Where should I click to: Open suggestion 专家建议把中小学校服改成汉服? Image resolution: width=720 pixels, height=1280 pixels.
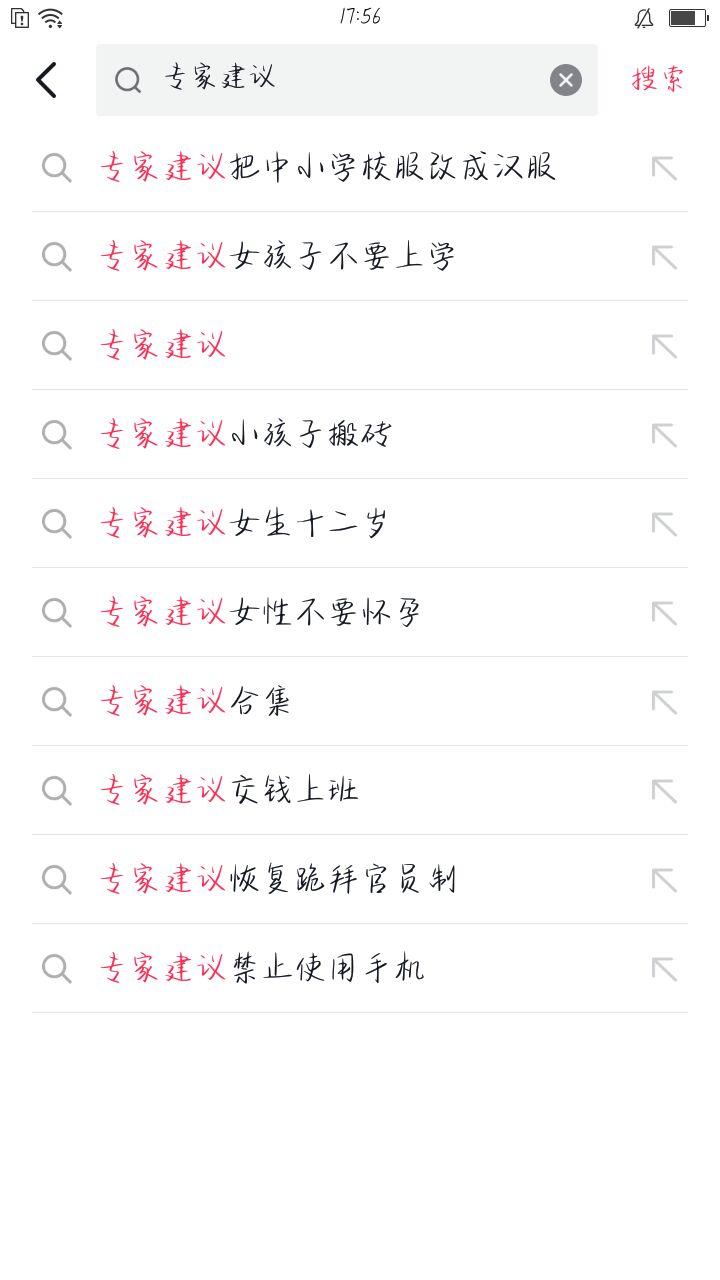click(360, 168)
